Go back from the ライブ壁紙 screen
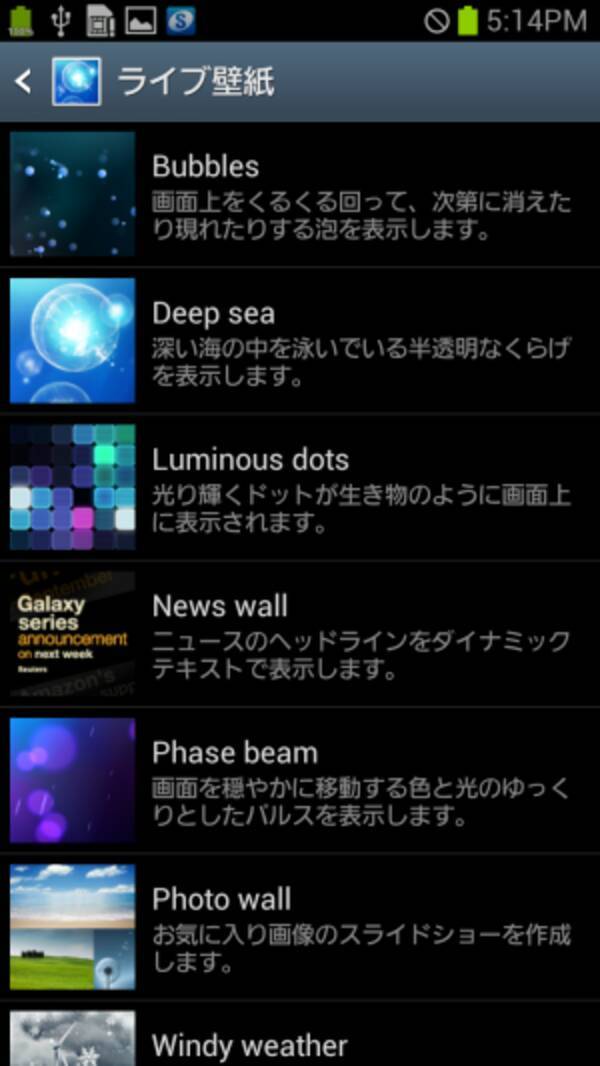The image size is (600, 1066). [x=26, y=82]
